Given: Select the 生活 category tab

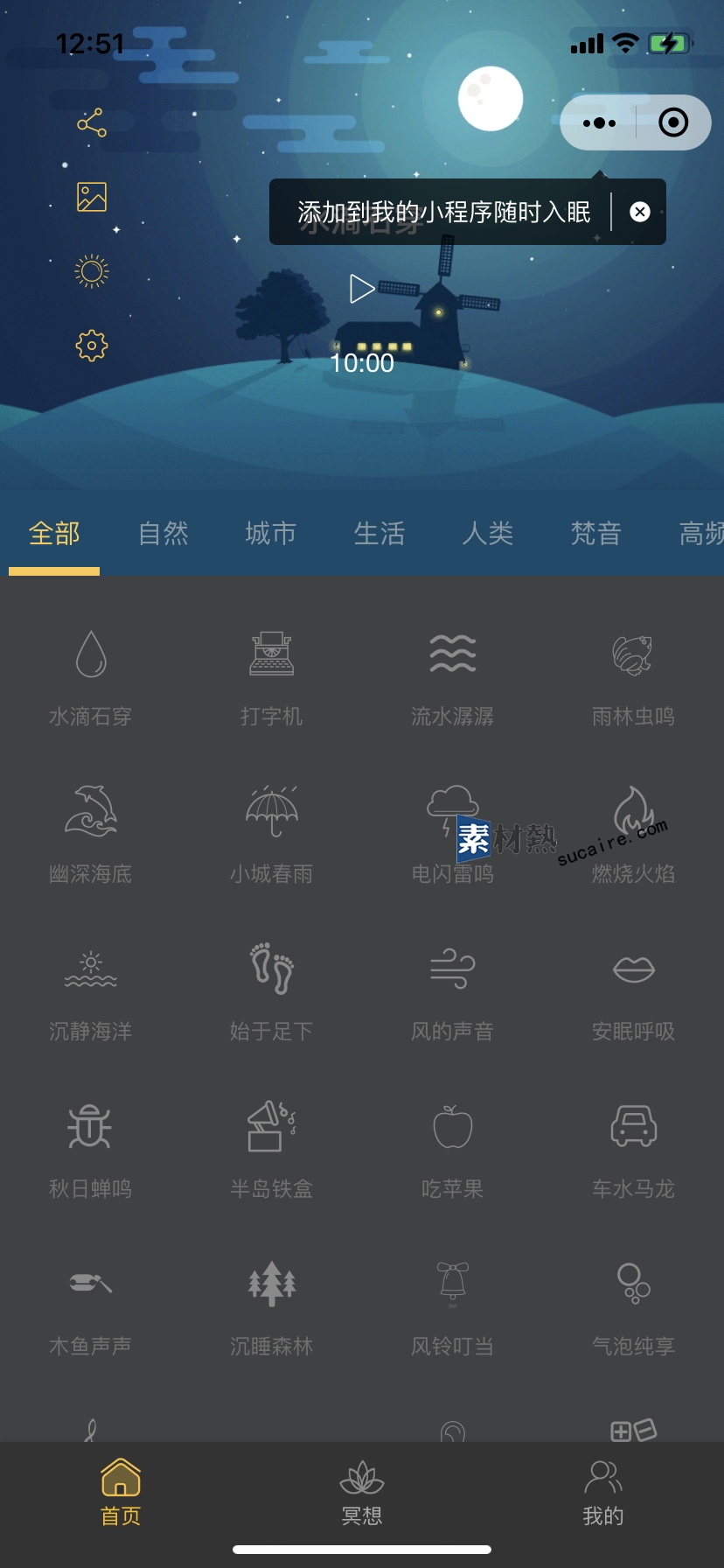Looking at the screenshot, I should (379, 533).
